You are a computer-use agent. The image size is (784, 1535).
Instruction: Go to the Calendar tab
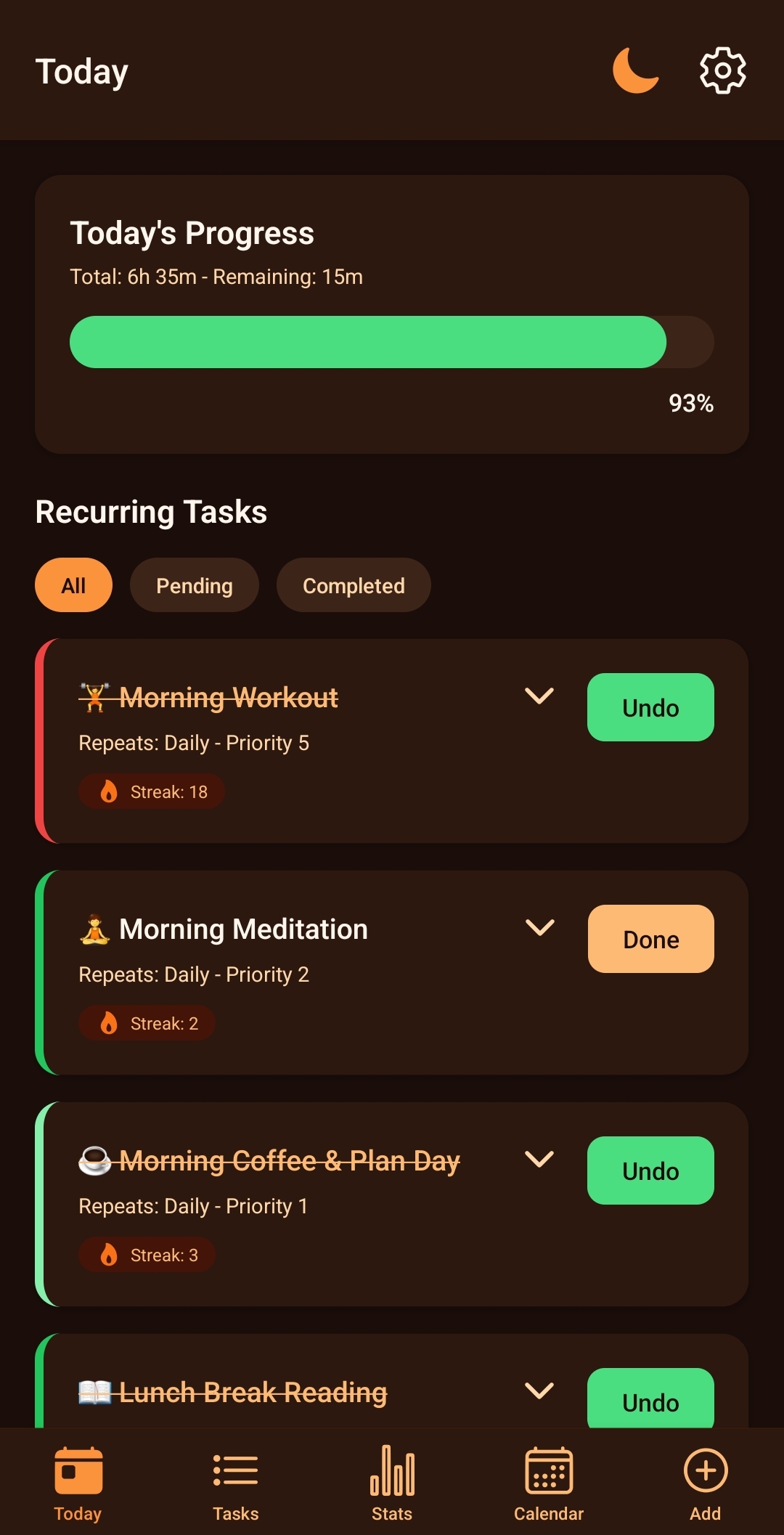coord(549,1483)
